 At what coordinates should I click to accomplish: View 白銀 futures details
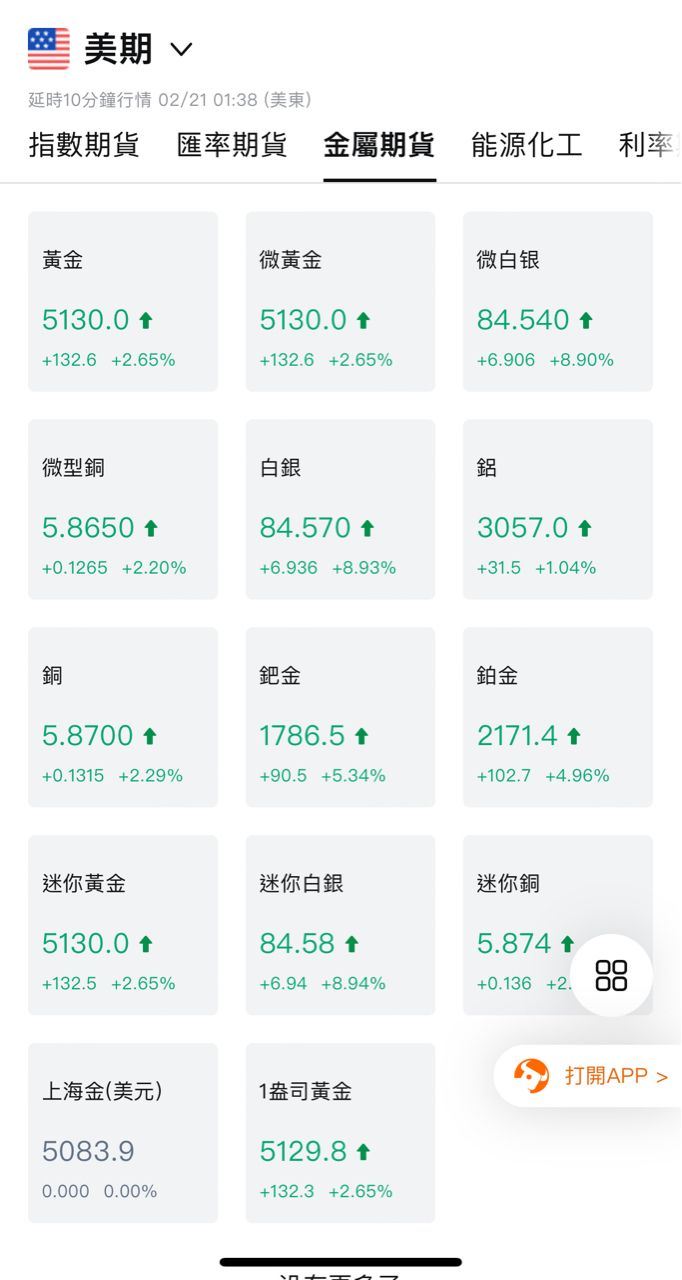coord(340,509)
